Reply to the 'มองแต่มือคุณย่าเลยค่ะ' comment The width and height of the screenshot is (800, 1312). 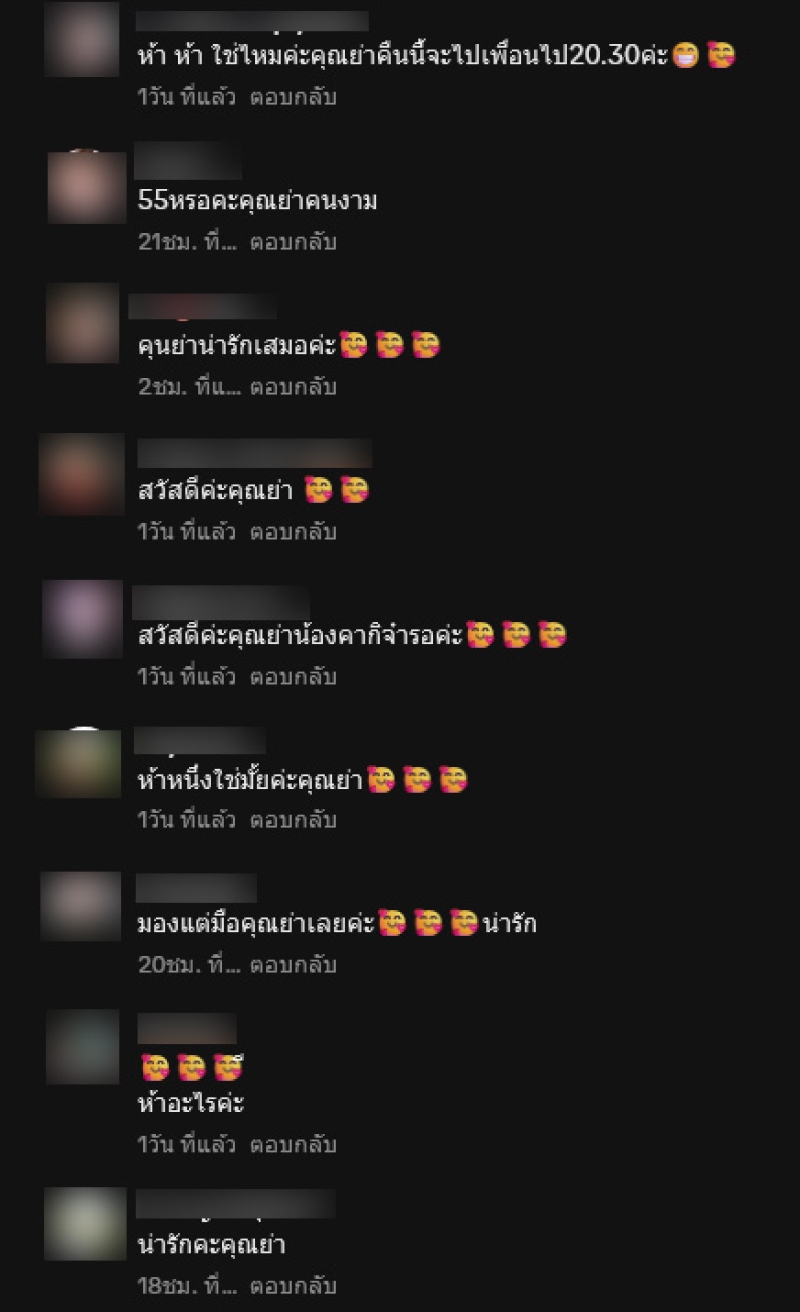tap(292, 966)
